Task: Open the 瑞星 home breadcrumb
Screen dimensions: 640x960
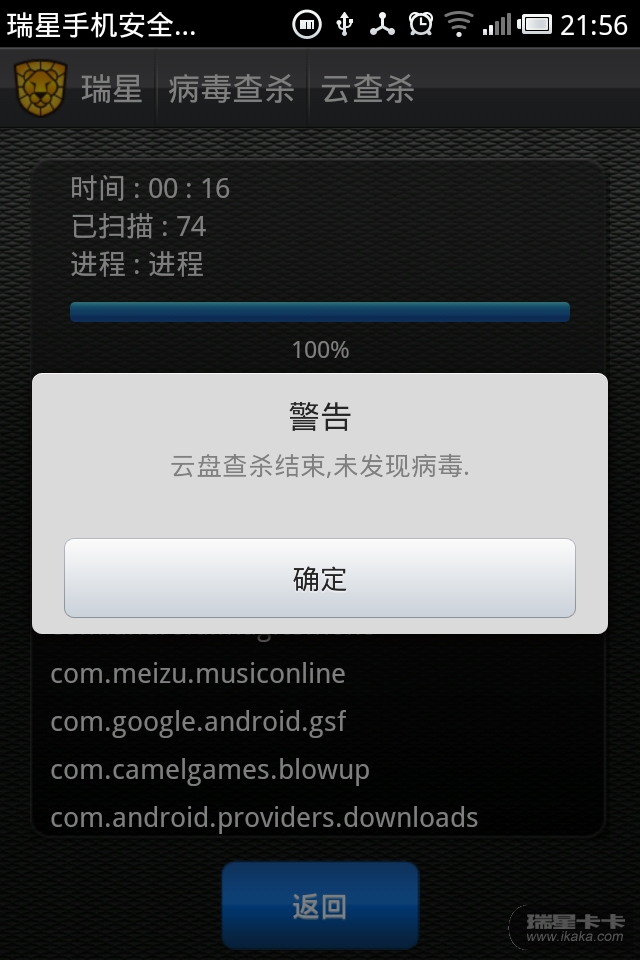Action: [110, 89]
